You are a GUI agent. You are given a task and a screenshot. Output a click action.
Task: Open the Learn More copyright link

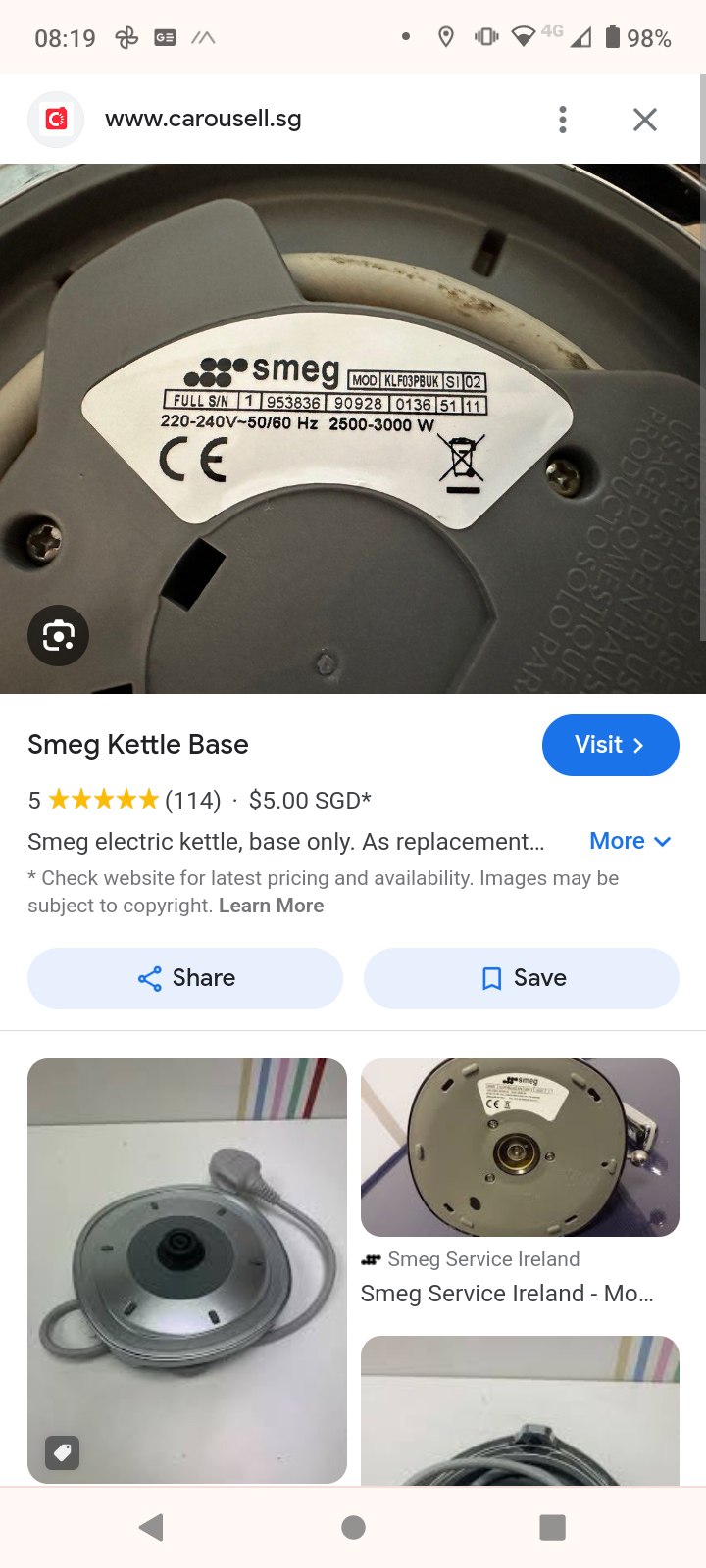271,906
